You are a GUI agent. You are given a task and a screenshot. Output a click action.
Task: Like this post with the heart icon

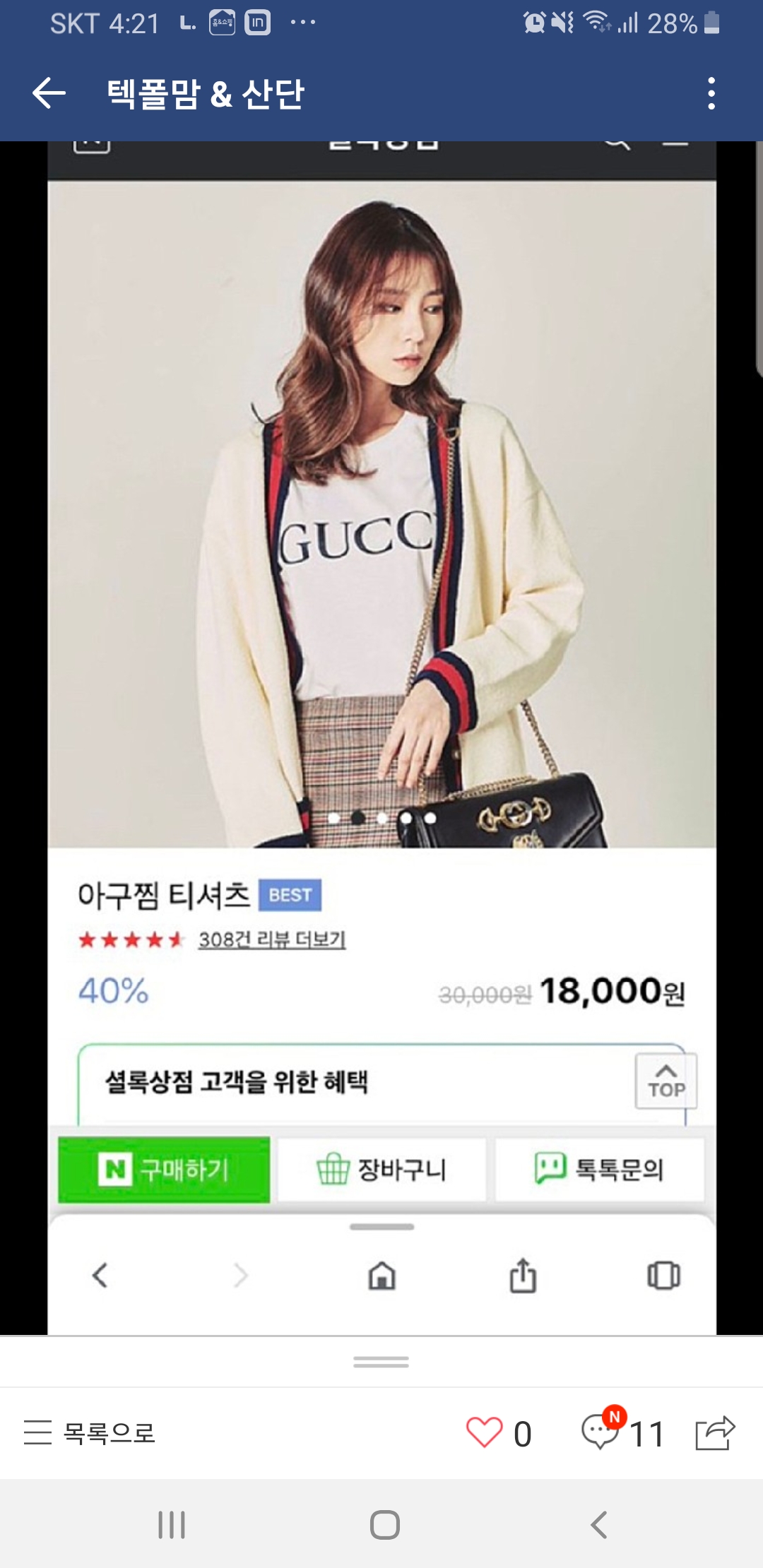pos(485,1433)
